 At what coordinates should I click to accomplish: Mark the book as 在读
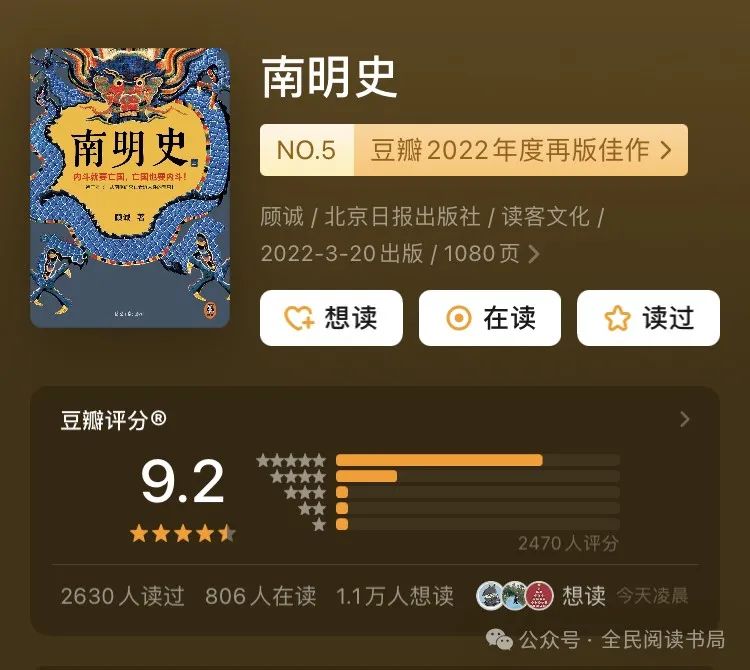489,318
